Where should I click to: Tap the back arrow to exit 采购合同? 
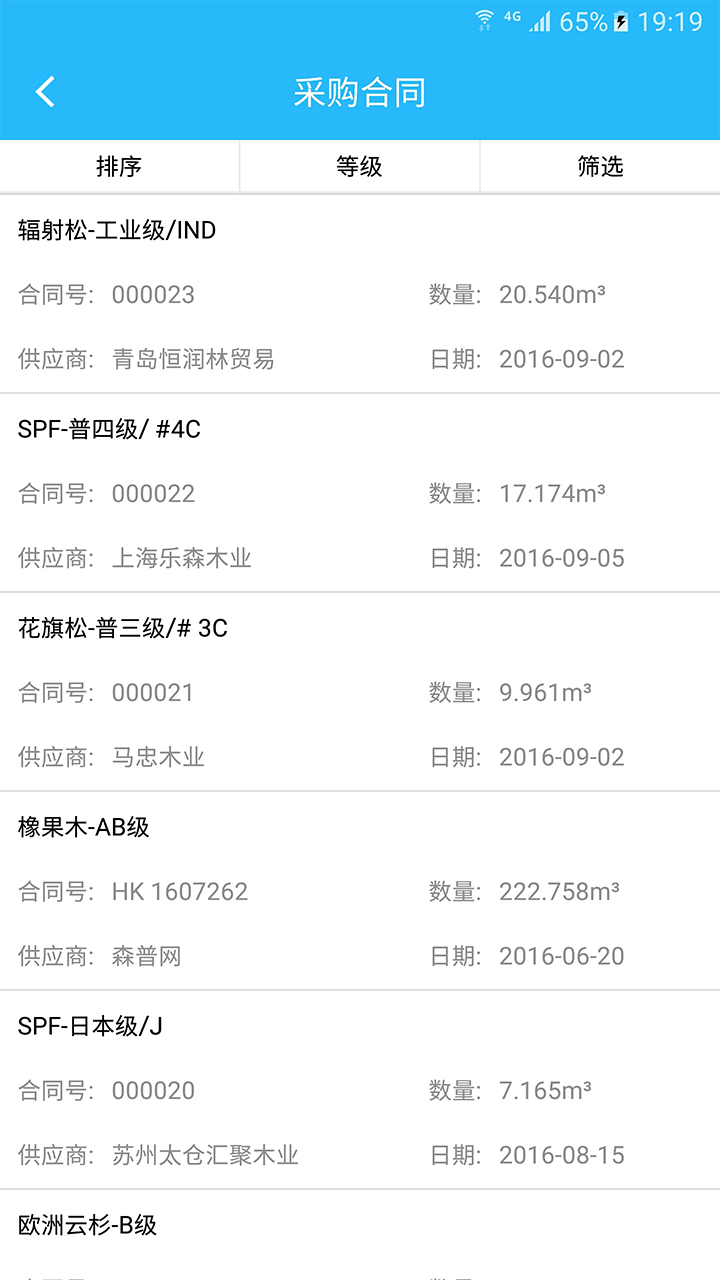44,90
